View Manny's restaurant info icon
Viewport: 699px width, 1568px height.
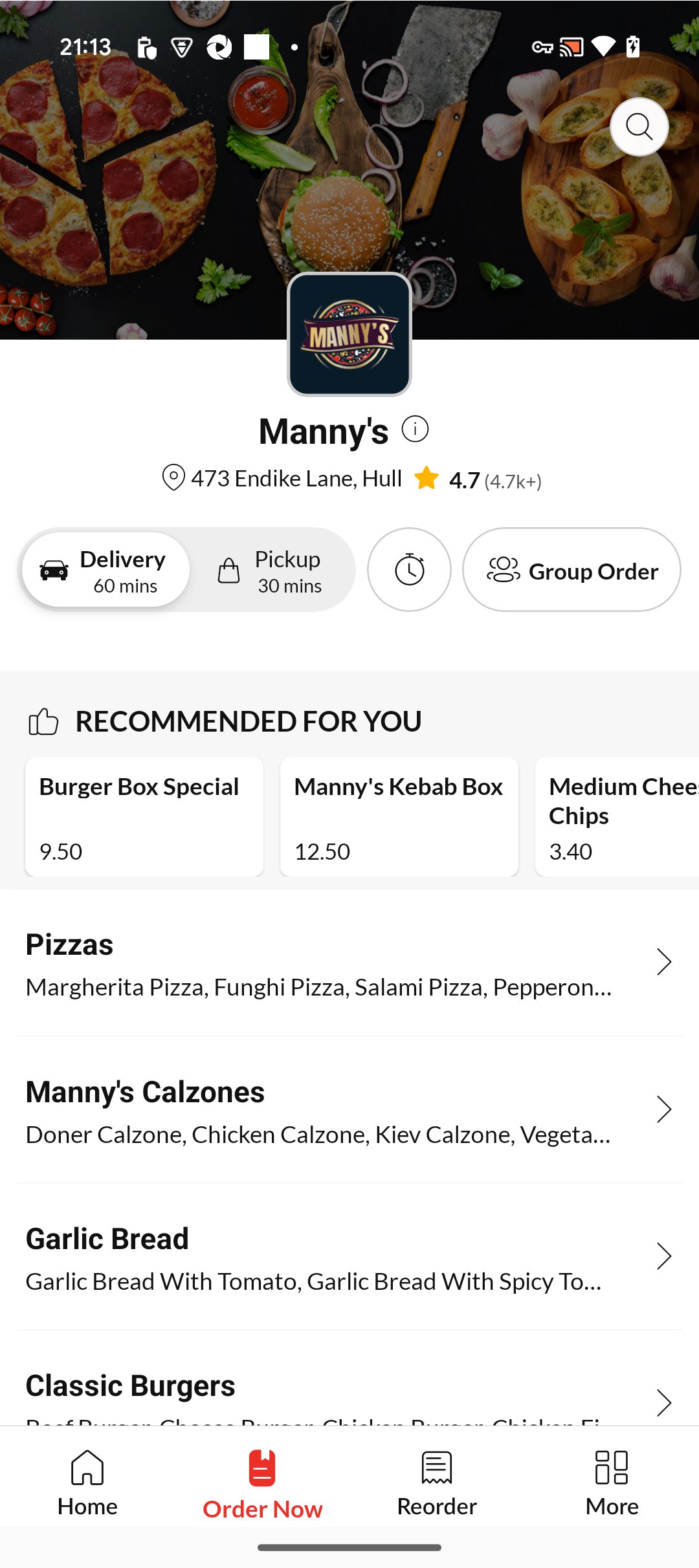415,429
